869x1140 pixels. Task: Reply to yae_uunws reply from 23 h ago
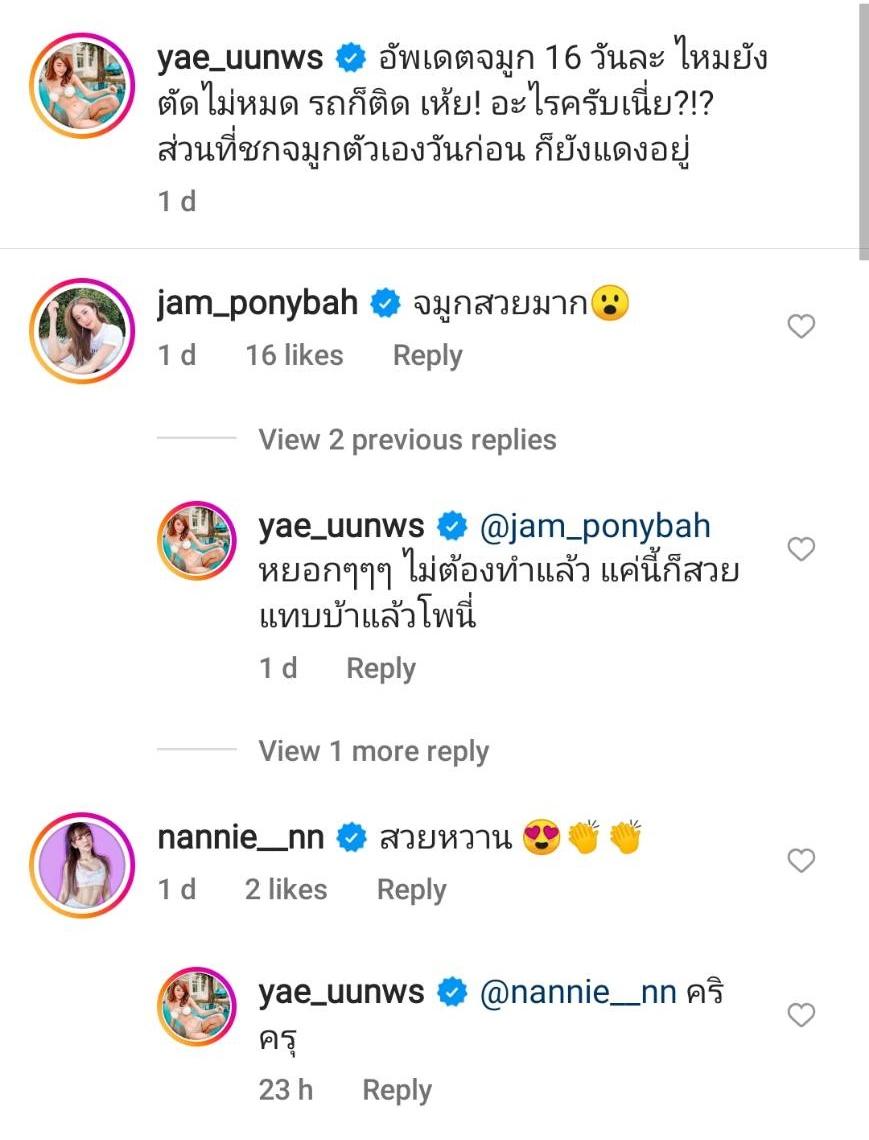(396, 1090)
